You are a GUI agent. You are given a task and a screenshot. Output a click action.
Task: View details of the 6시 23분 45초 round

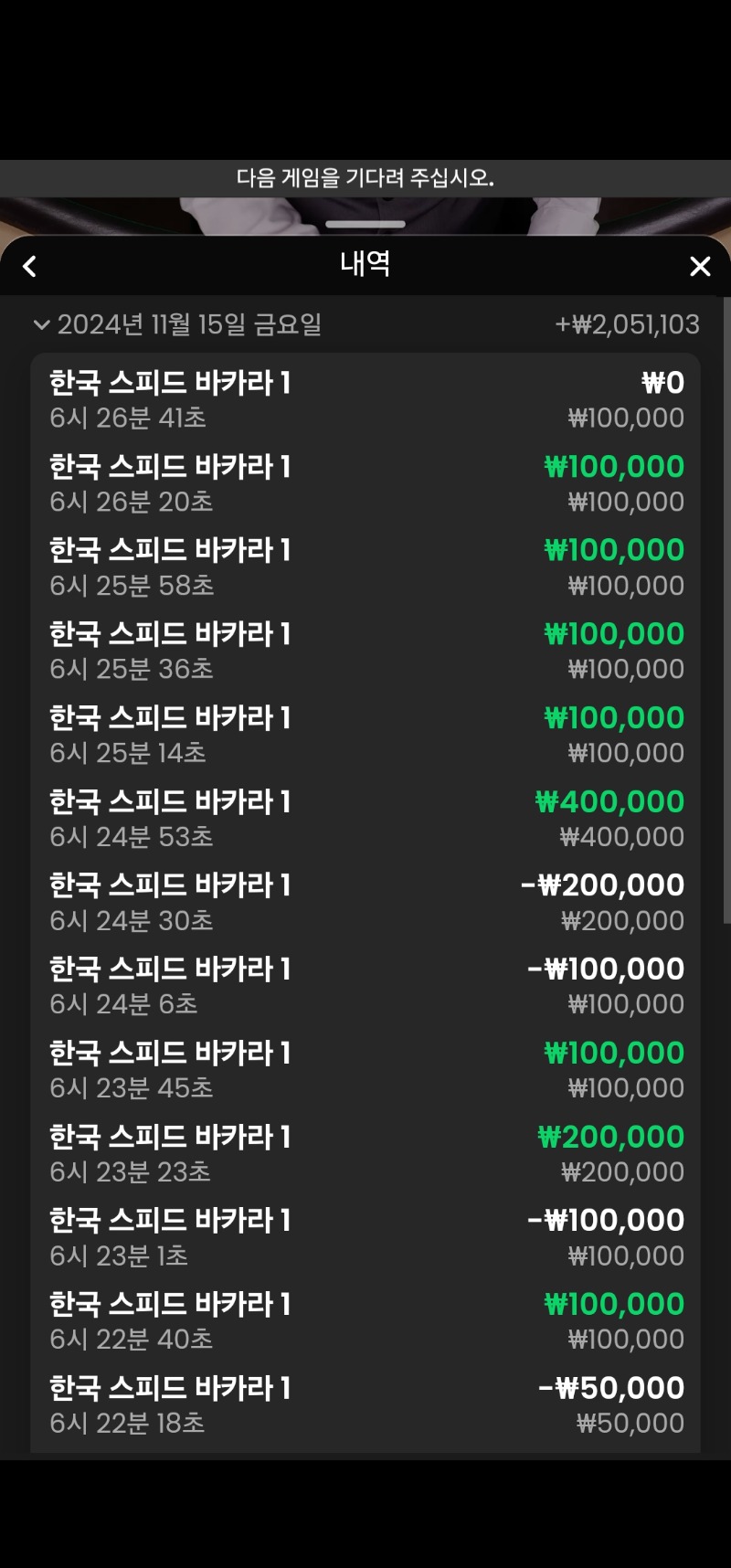pos(365,1071)
